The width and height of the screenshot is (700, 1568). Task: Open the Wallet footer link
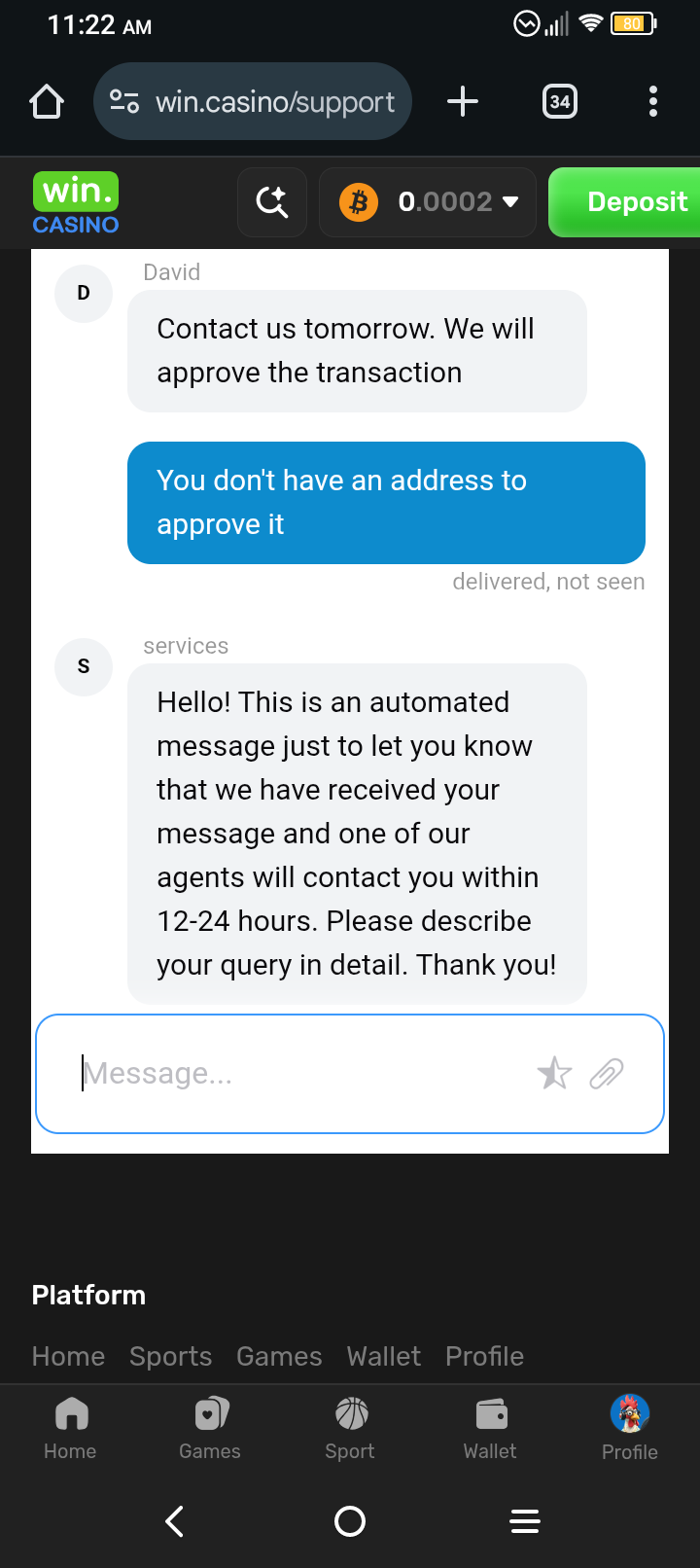(384, 1356)
